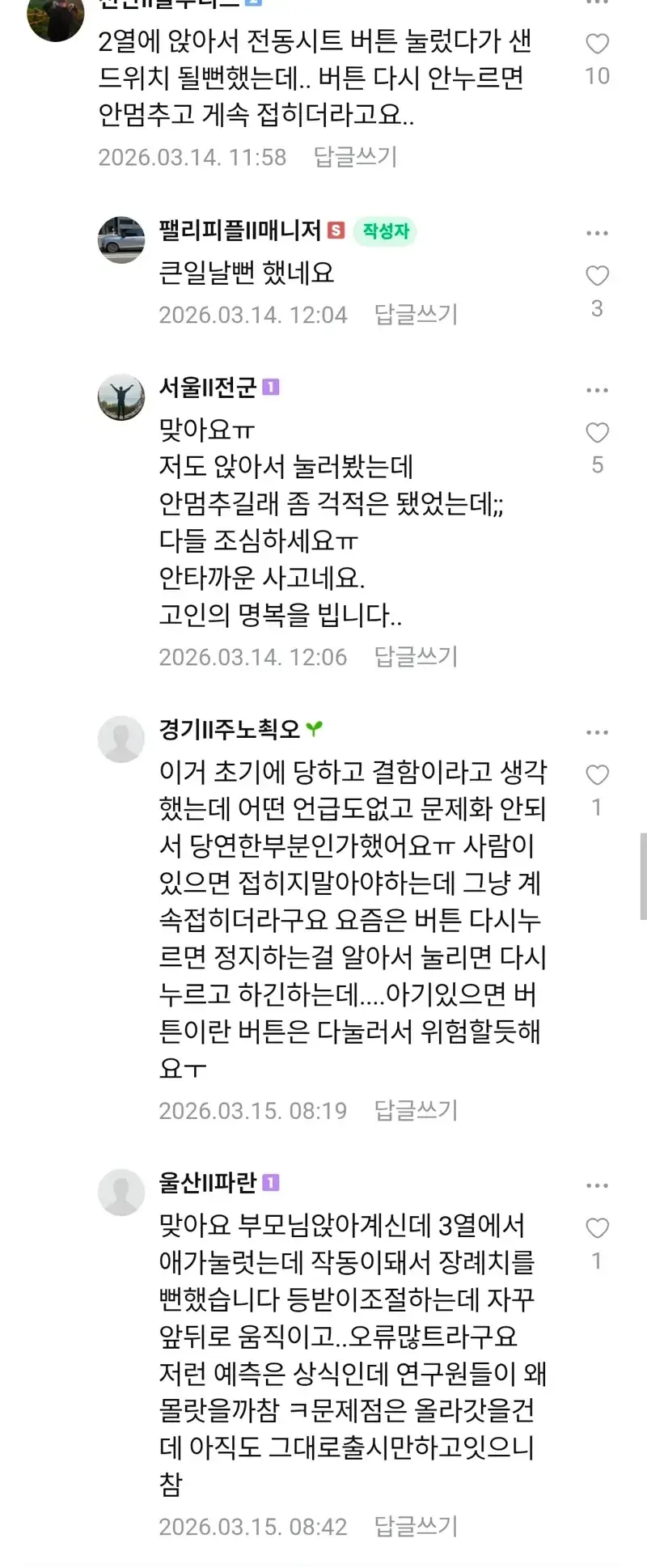
Task: View 서울II전군's profile
Action: [121, 397]
